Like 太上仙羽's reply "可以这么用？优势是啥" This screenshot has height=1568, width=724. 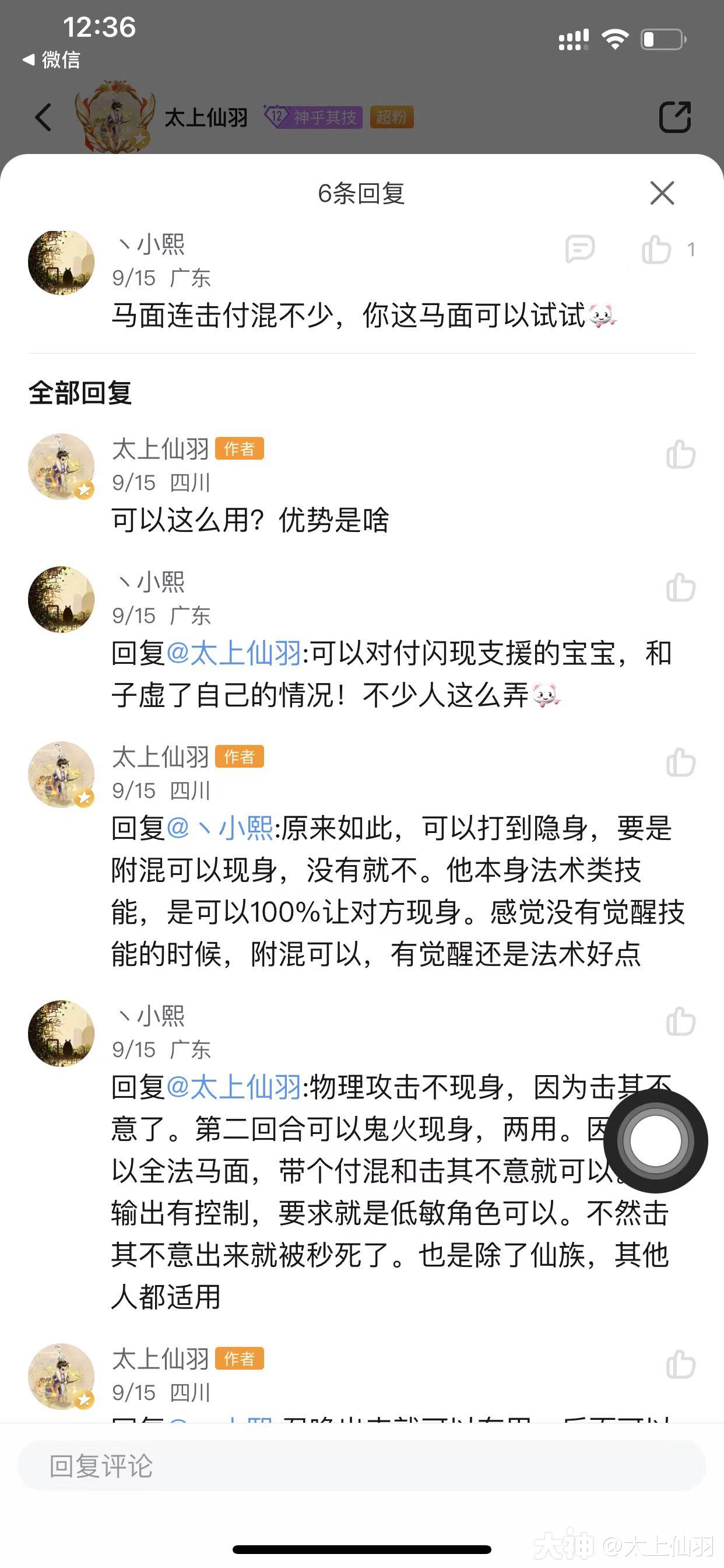click(x=680, y=454)
